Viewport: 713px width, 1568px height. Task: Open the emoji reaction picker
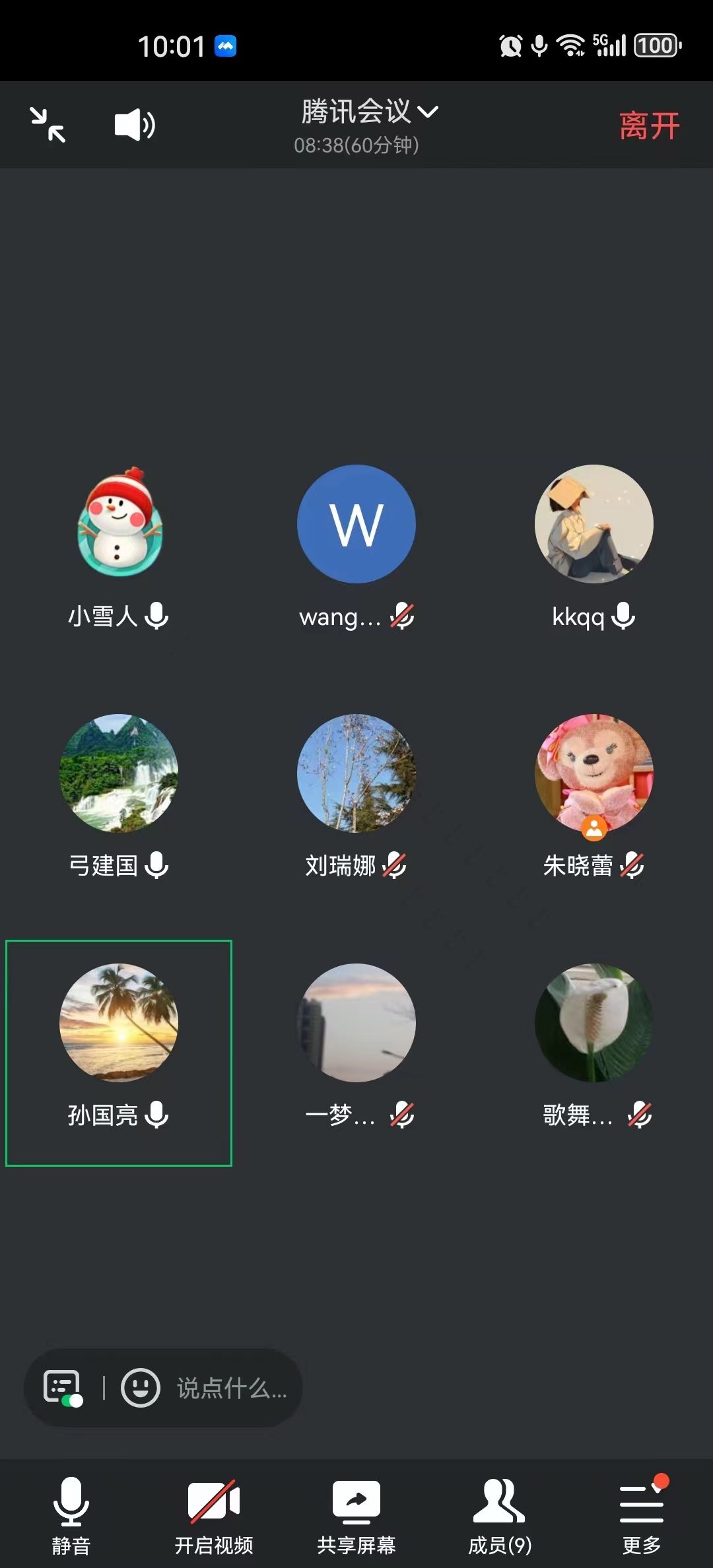click(x=140, y=1388)
